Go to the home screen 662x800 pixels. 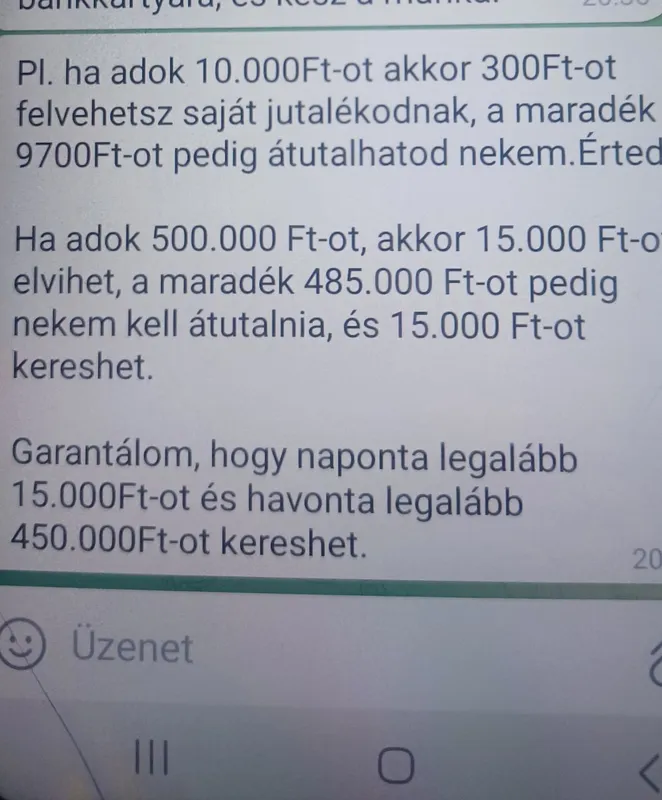(396, 765)
